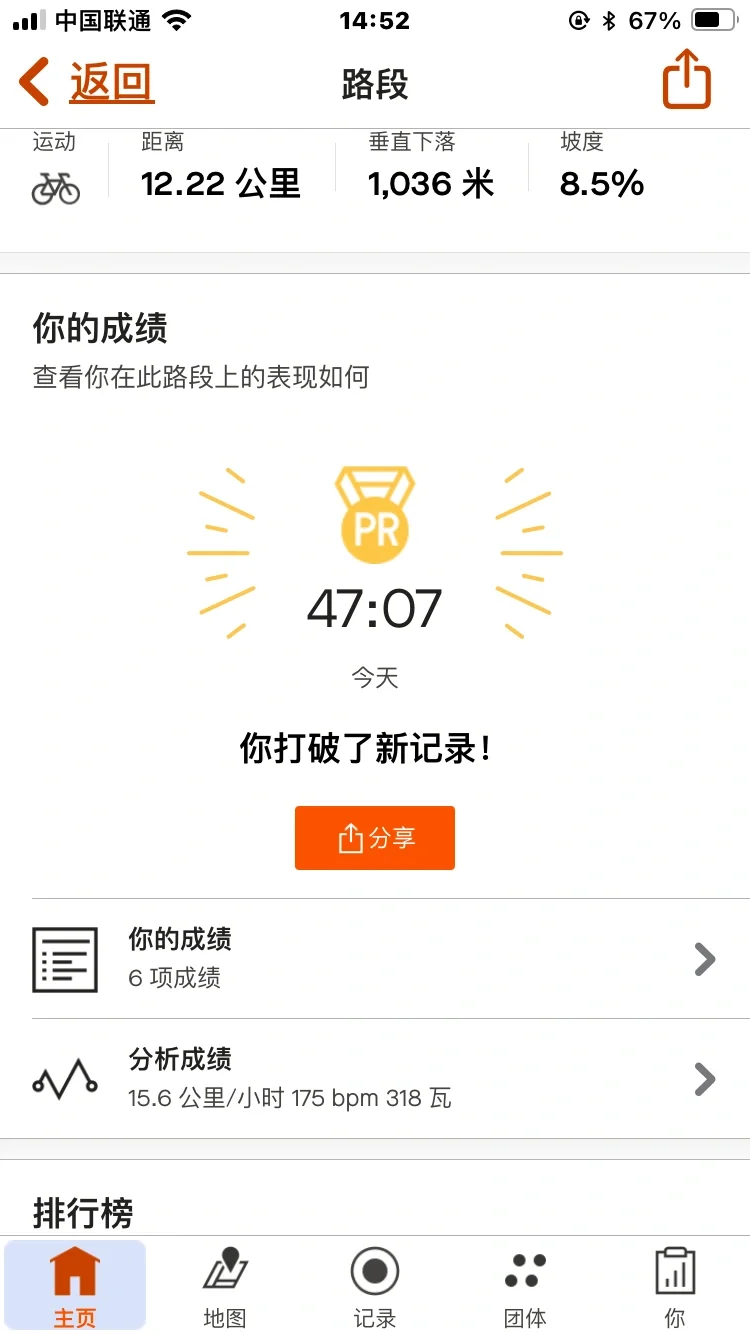The image size is (750, 1334).
Task: Tap the 你 (You) profile icon
Action: tap(675, 1268)
